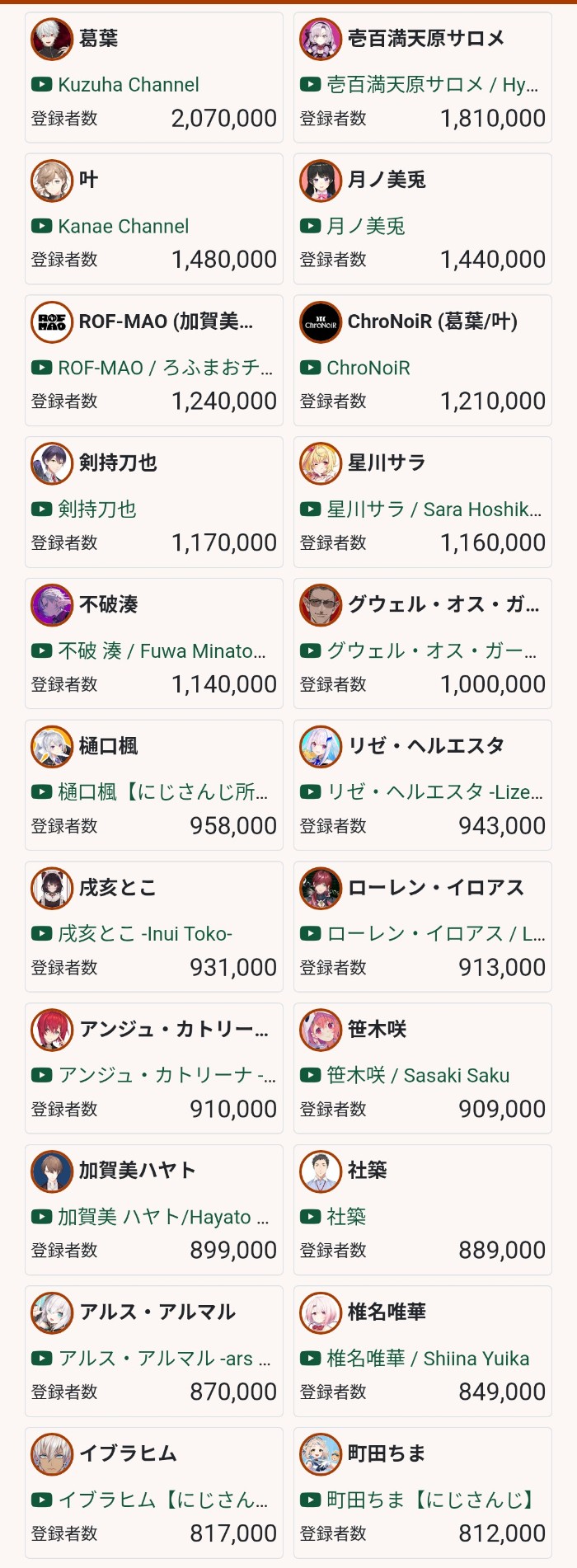Open the 笹木咲 / Sasaki Saku channel link
The width and height of the screenshot is (577, 1568).
tap(417, 1076)
